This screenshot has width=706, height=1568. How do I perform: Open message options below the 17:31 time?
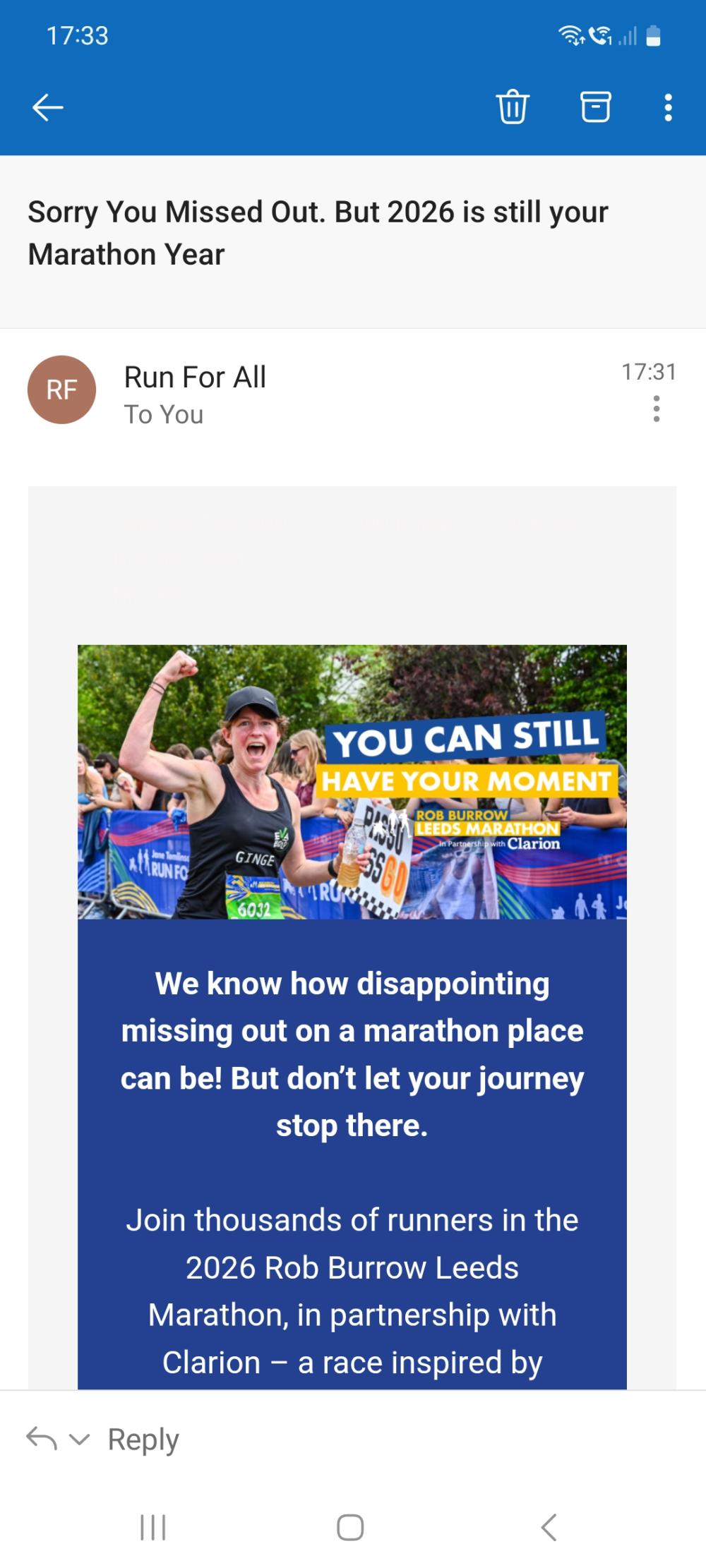657,409
